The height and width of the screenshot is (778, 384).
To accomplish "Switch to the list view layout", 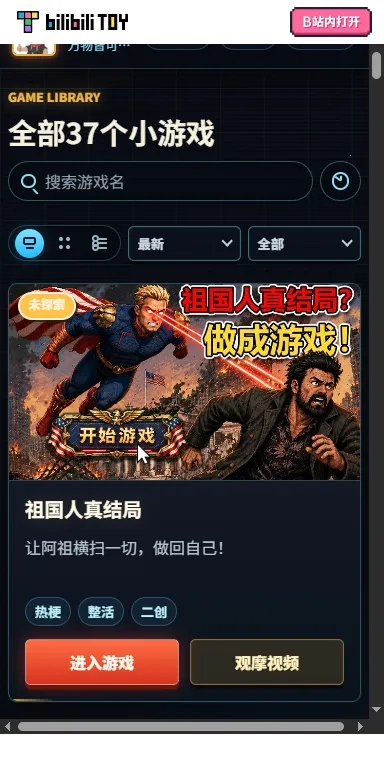I will (99, 243).
